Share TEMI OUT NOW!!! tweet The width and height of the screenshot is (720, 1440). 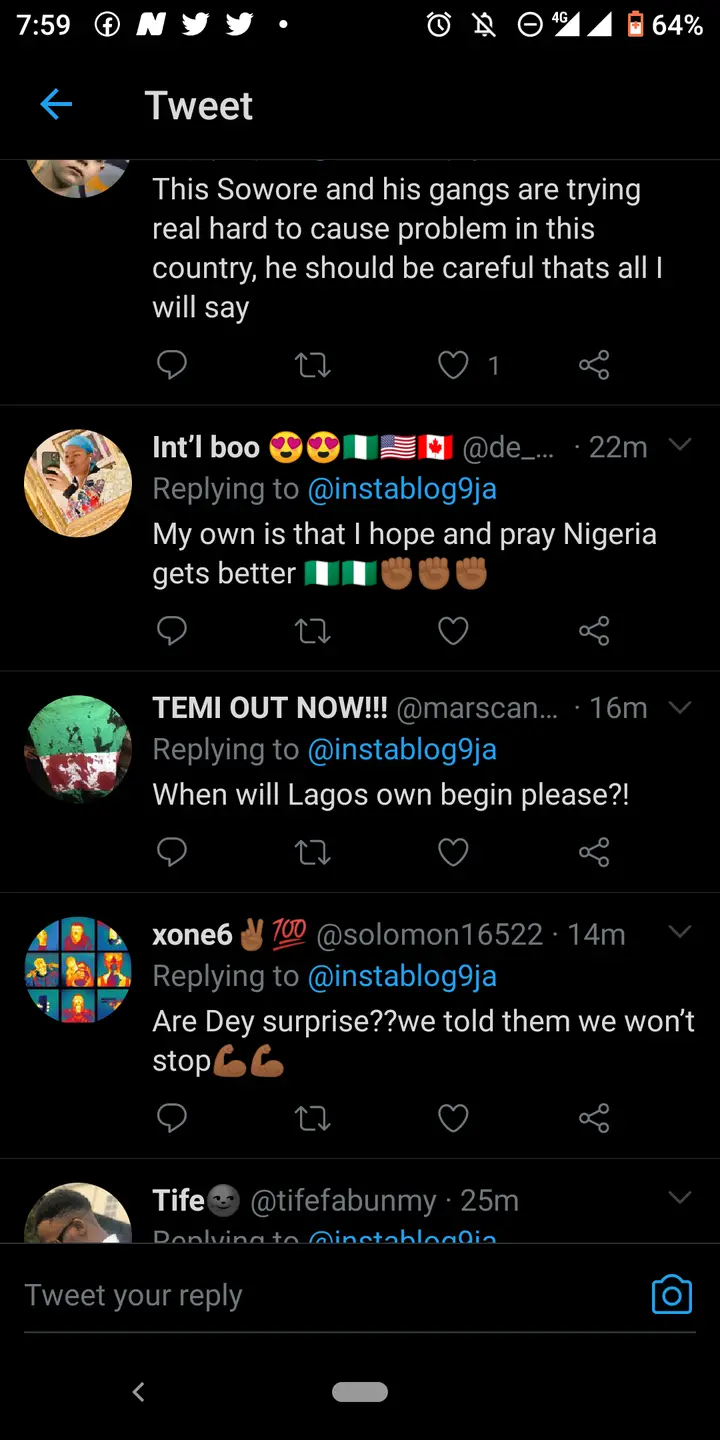594,852
